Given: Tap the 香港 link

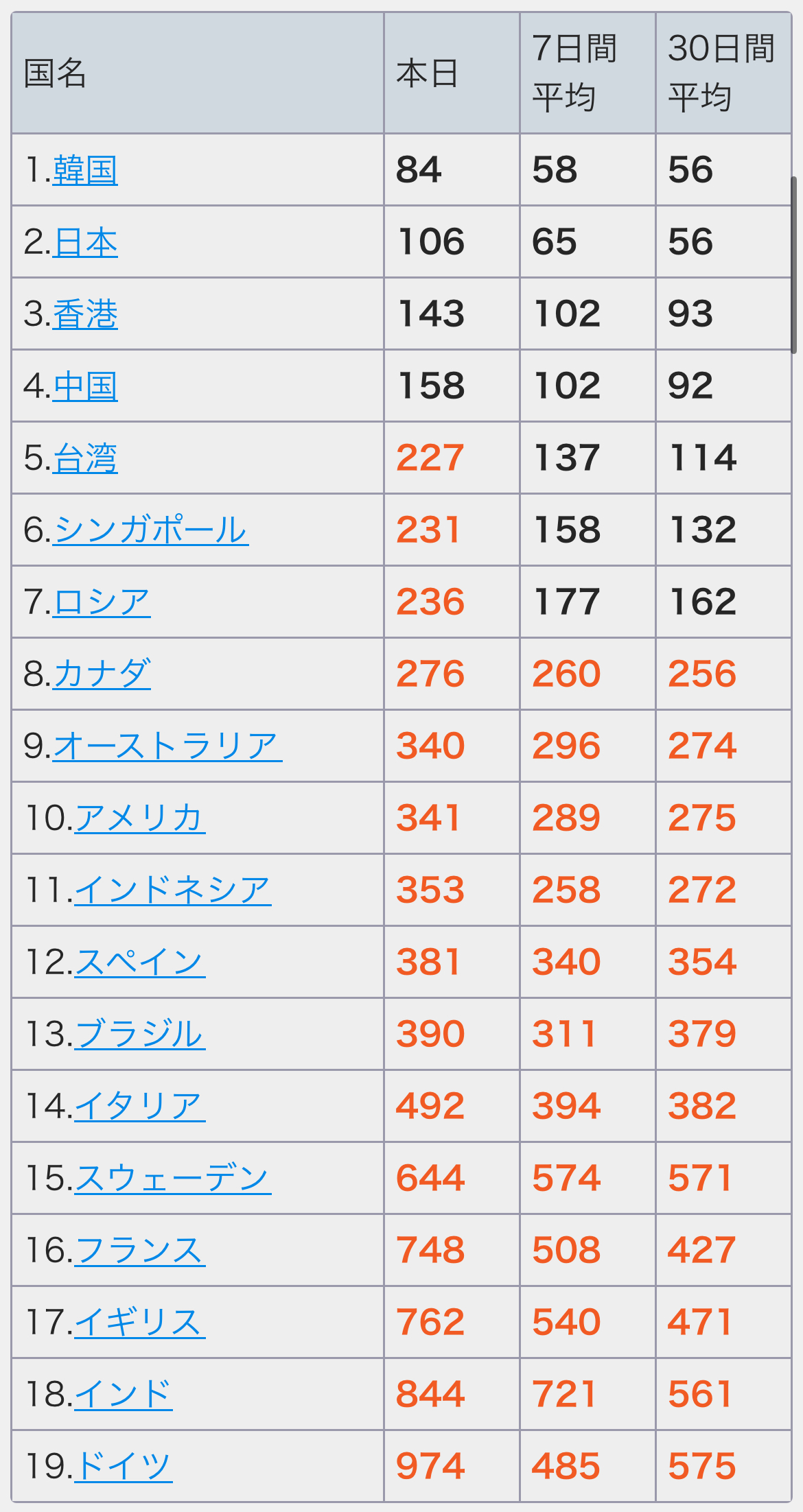Looking at the screenshot, I should pyautogui.click(x=85, y=314).
